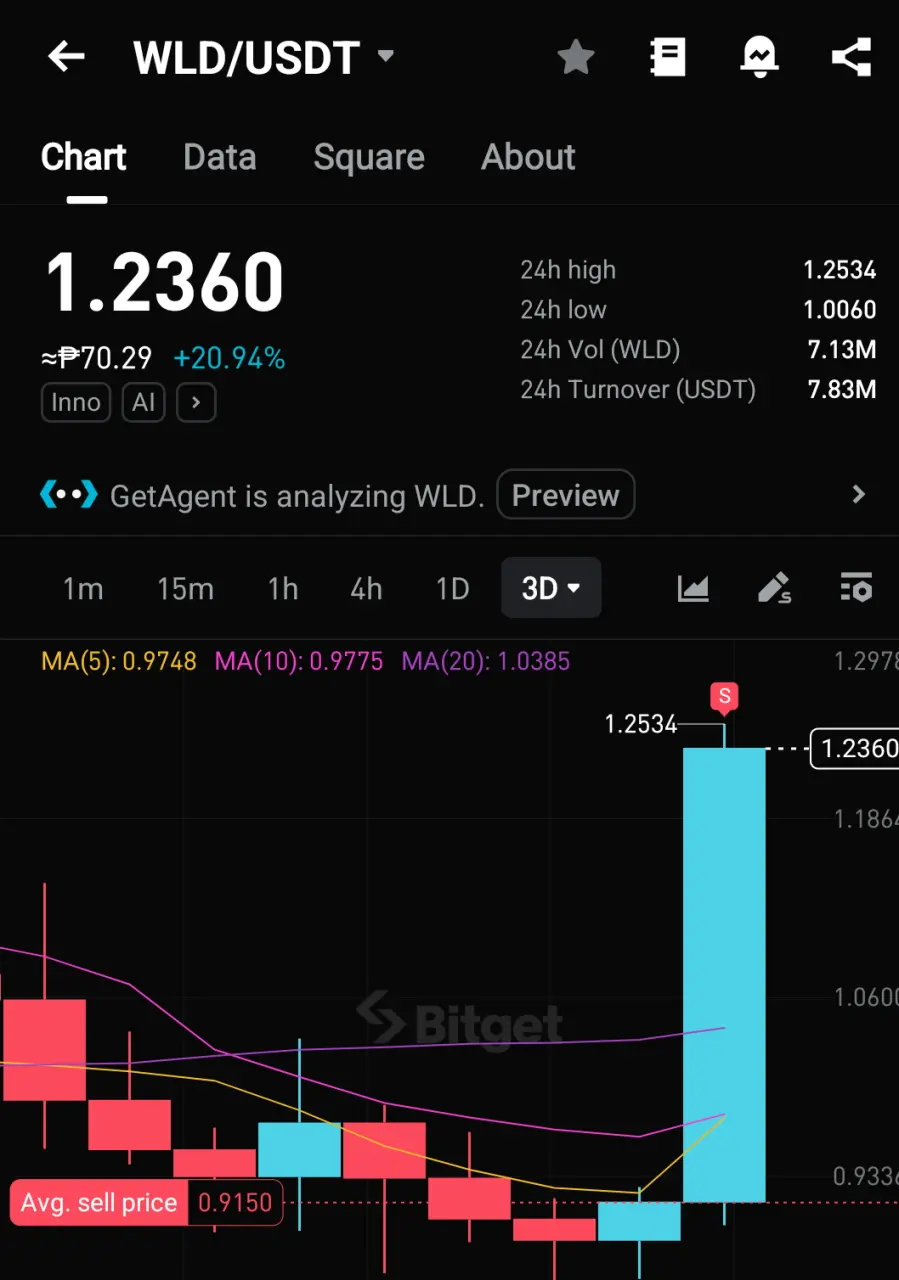Open the drawing tools pencil
The image size is (899, 1280).
774,588
